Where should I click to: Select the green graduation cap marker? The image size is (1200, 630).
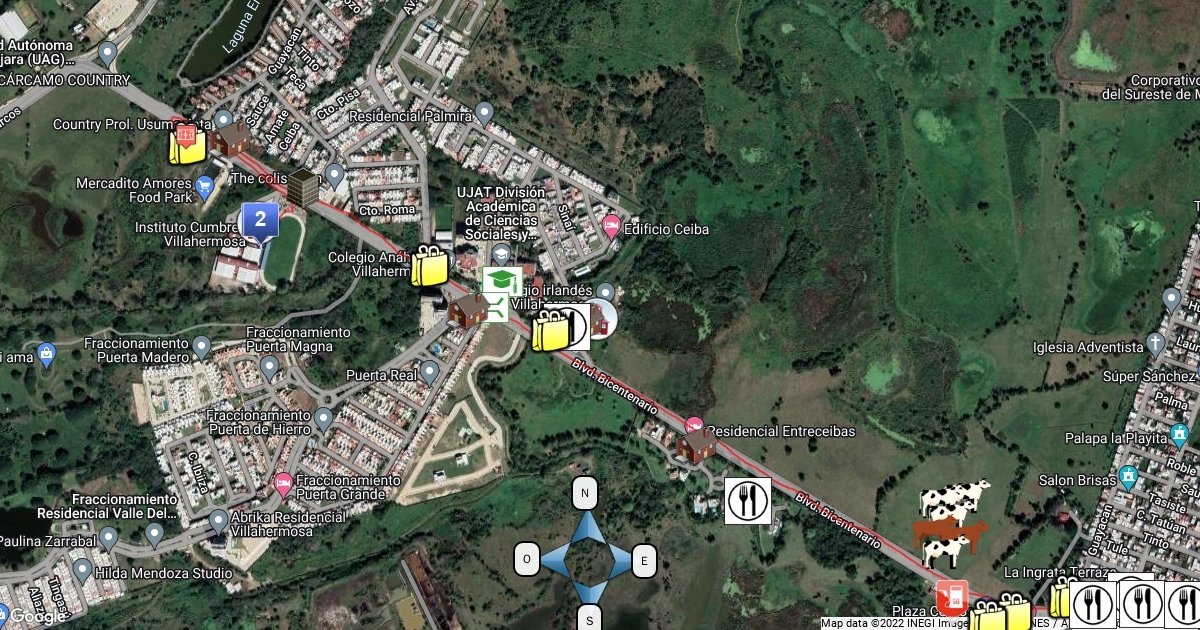coord(501,281)
